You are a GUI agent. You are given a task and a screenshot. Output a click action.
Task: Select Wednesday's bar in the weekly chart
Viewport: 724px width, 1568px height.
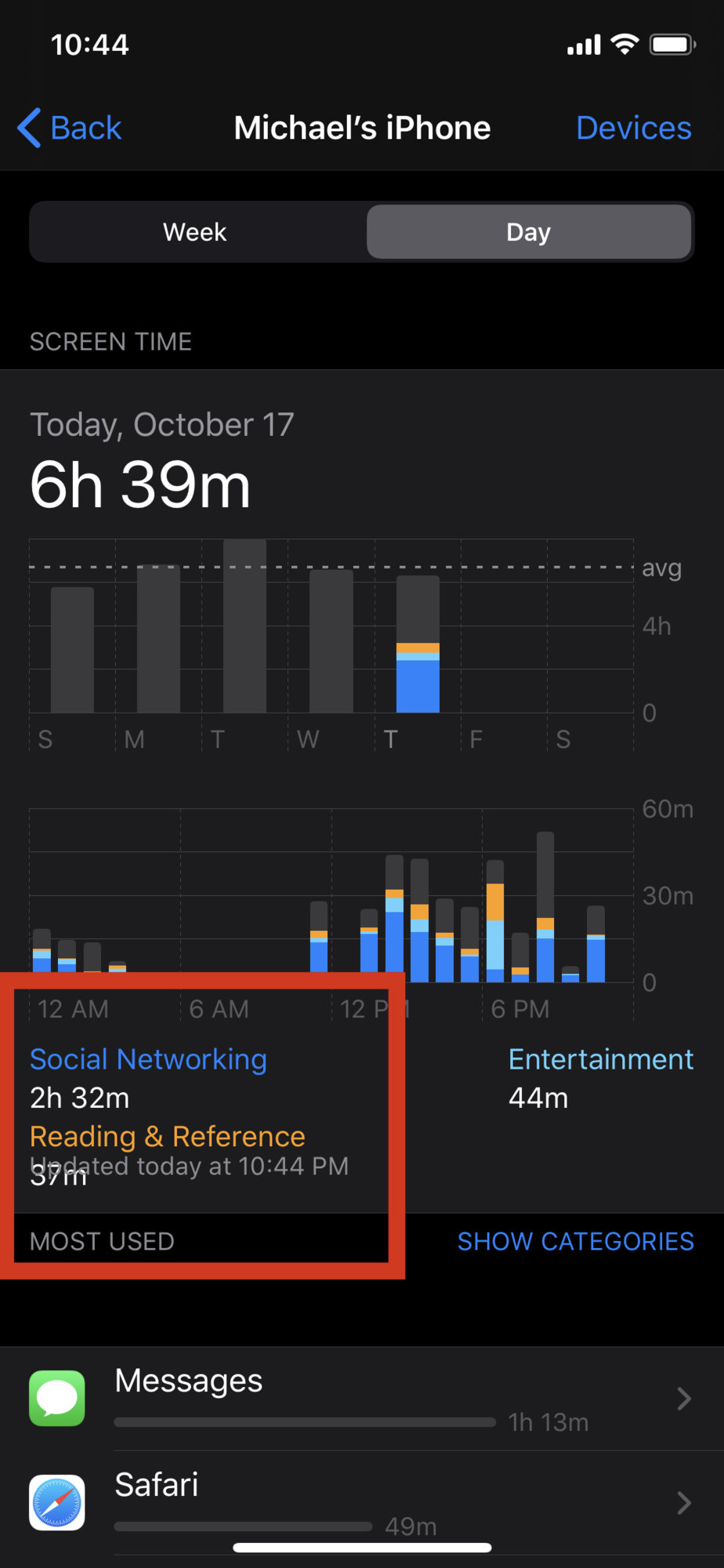coord(331,641)
